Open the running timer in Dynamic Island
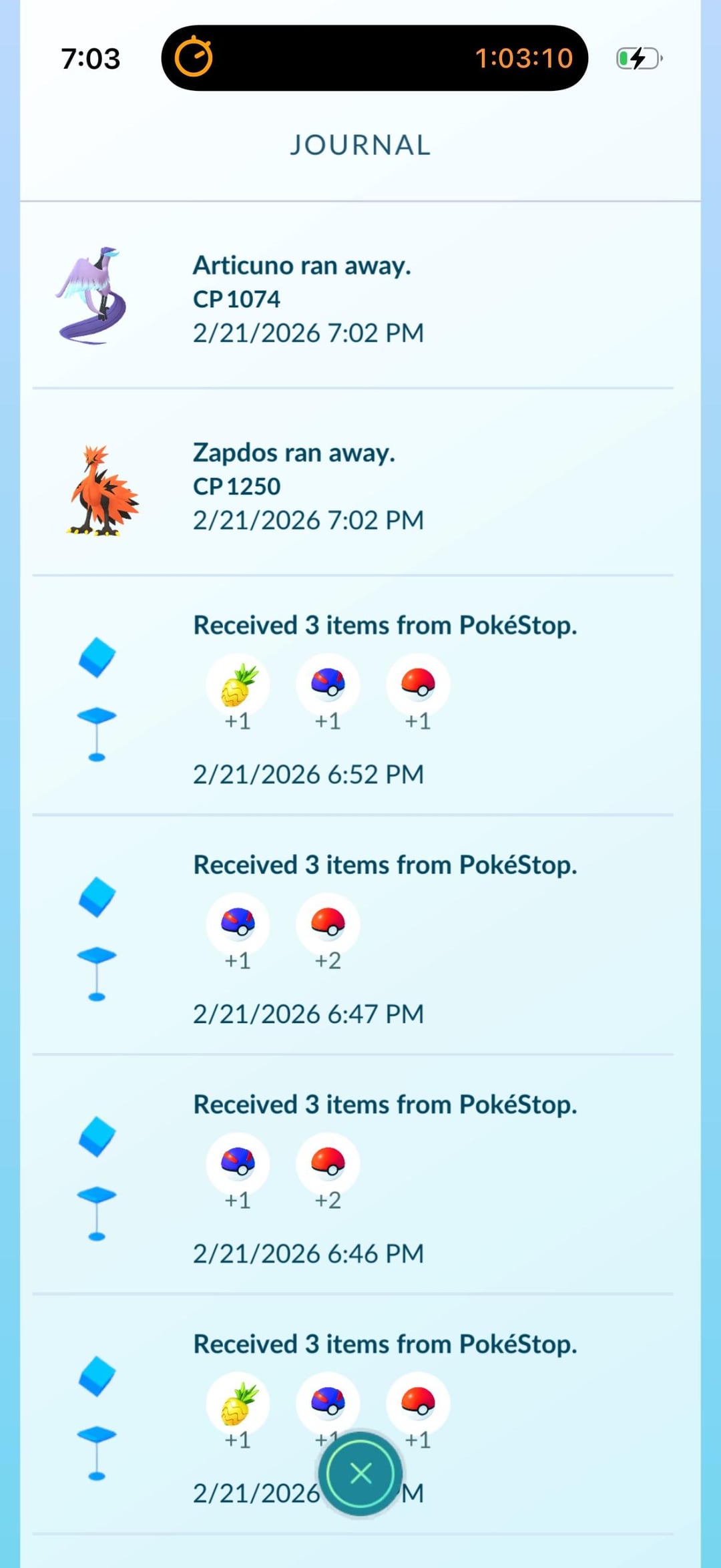 pyautogui.click(x=374, y=58)
